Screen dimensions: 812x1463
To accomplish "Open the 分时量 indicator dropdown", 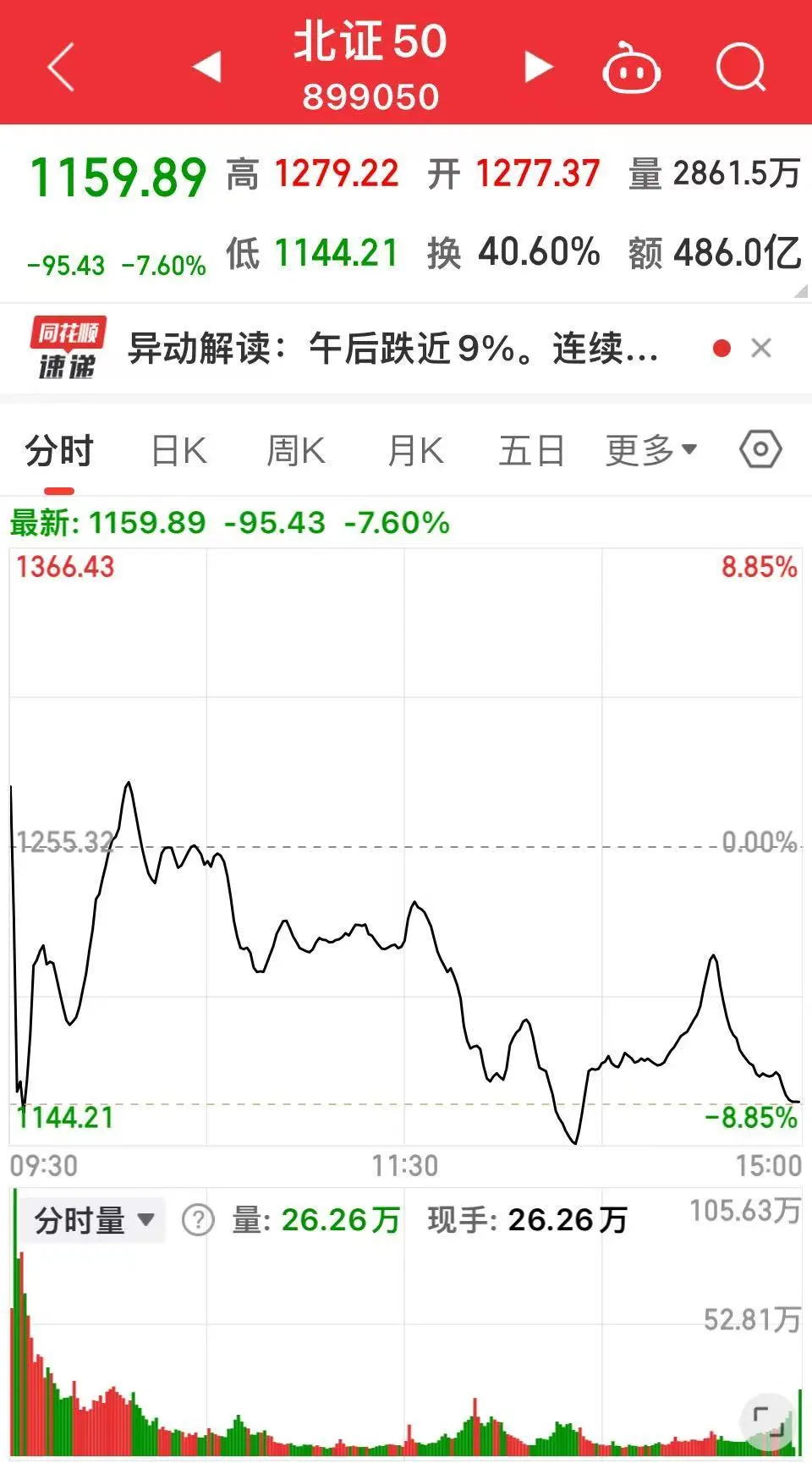I will point(93,1220).
